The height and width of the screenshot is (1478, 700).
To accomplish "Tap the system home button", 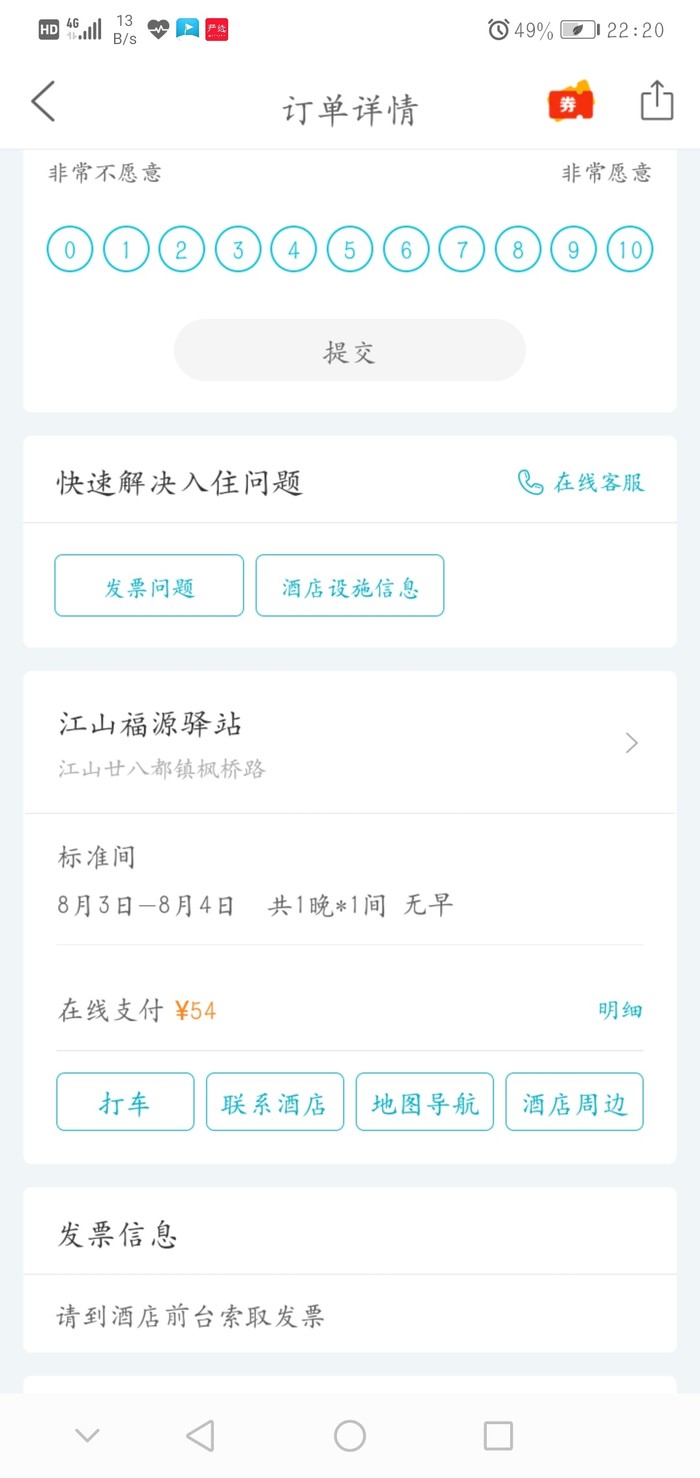I will pyautogui.click(x=349, y=1436).
